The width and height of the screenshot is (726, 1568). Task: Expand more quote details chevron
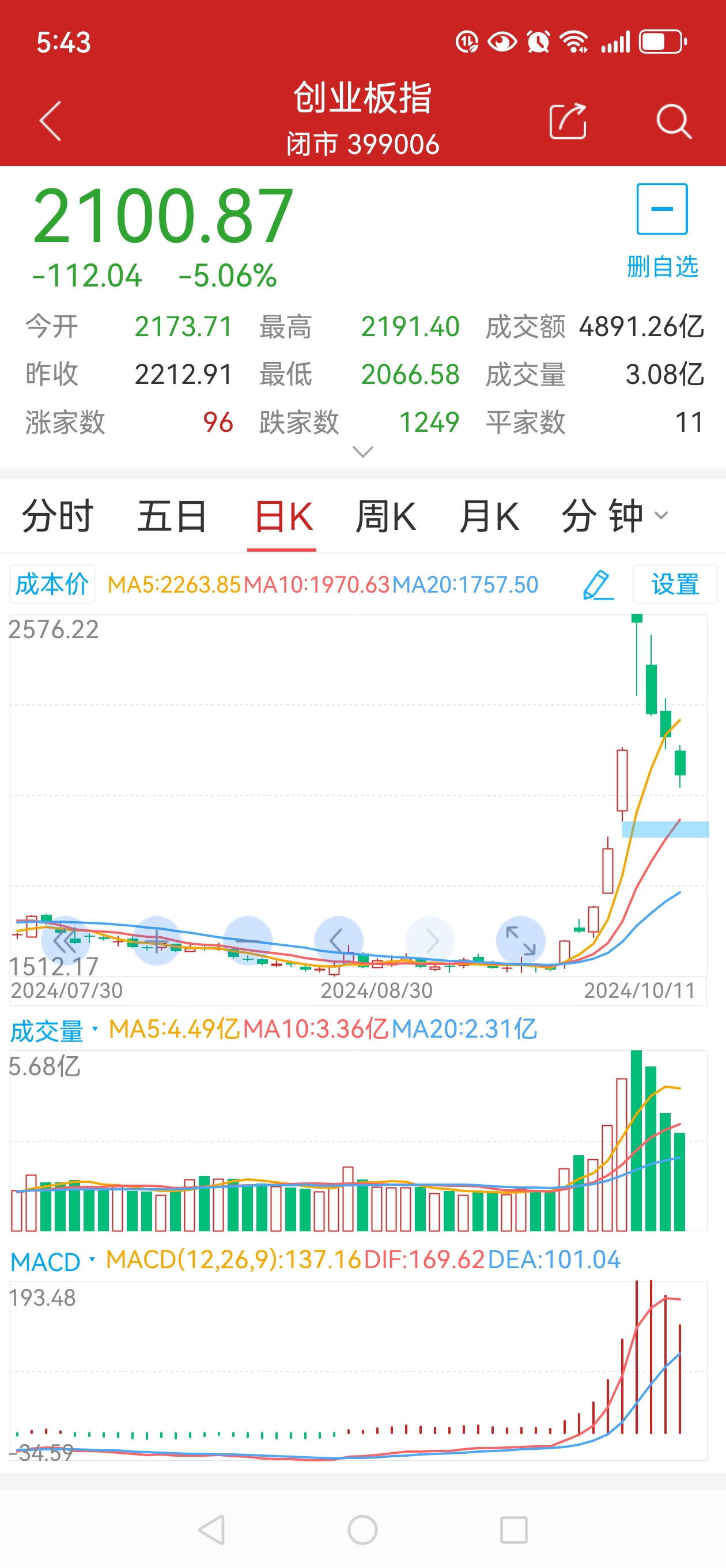pyautogui.click(x=362, y=451)
